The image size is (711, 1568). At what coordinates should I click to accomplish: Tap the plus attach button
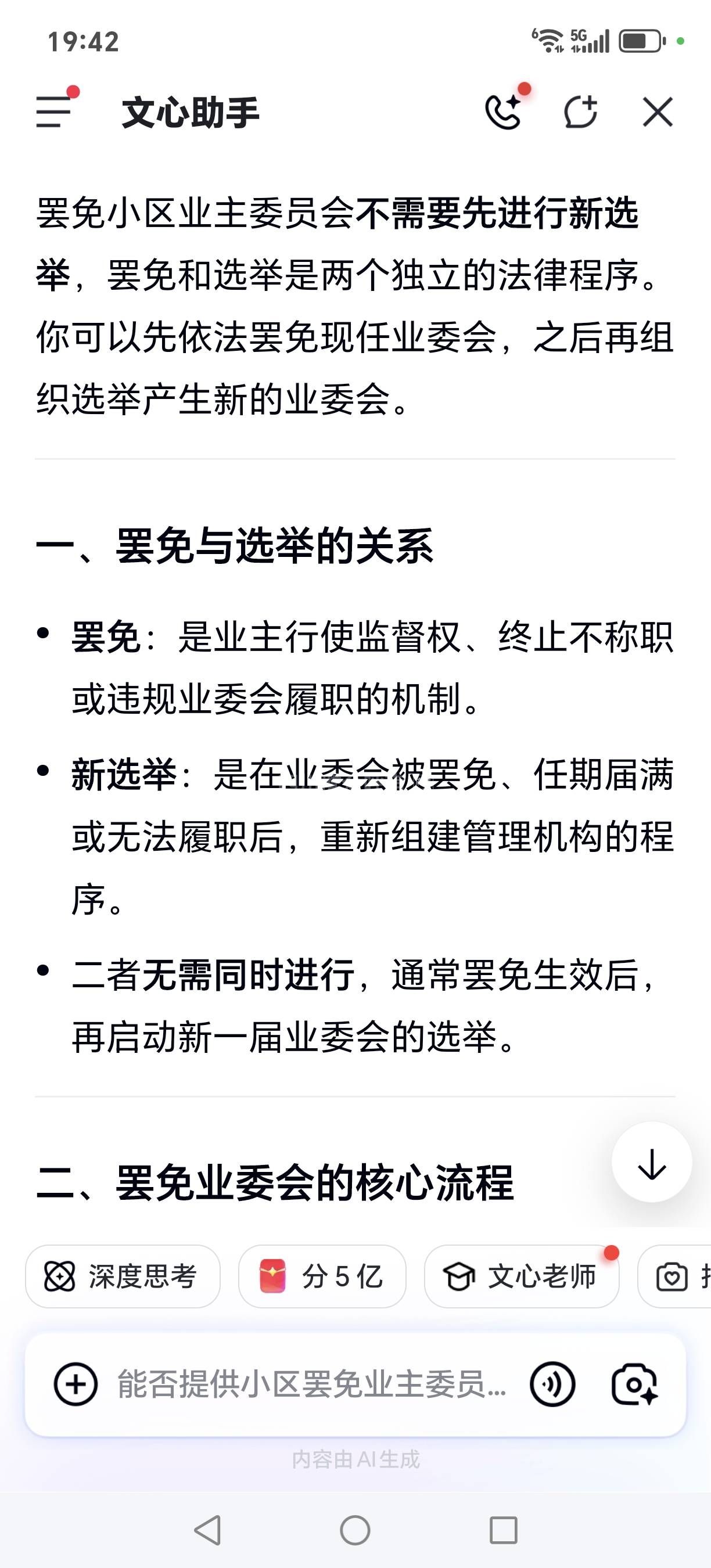pyautogui.click(x=76, y=1384)
